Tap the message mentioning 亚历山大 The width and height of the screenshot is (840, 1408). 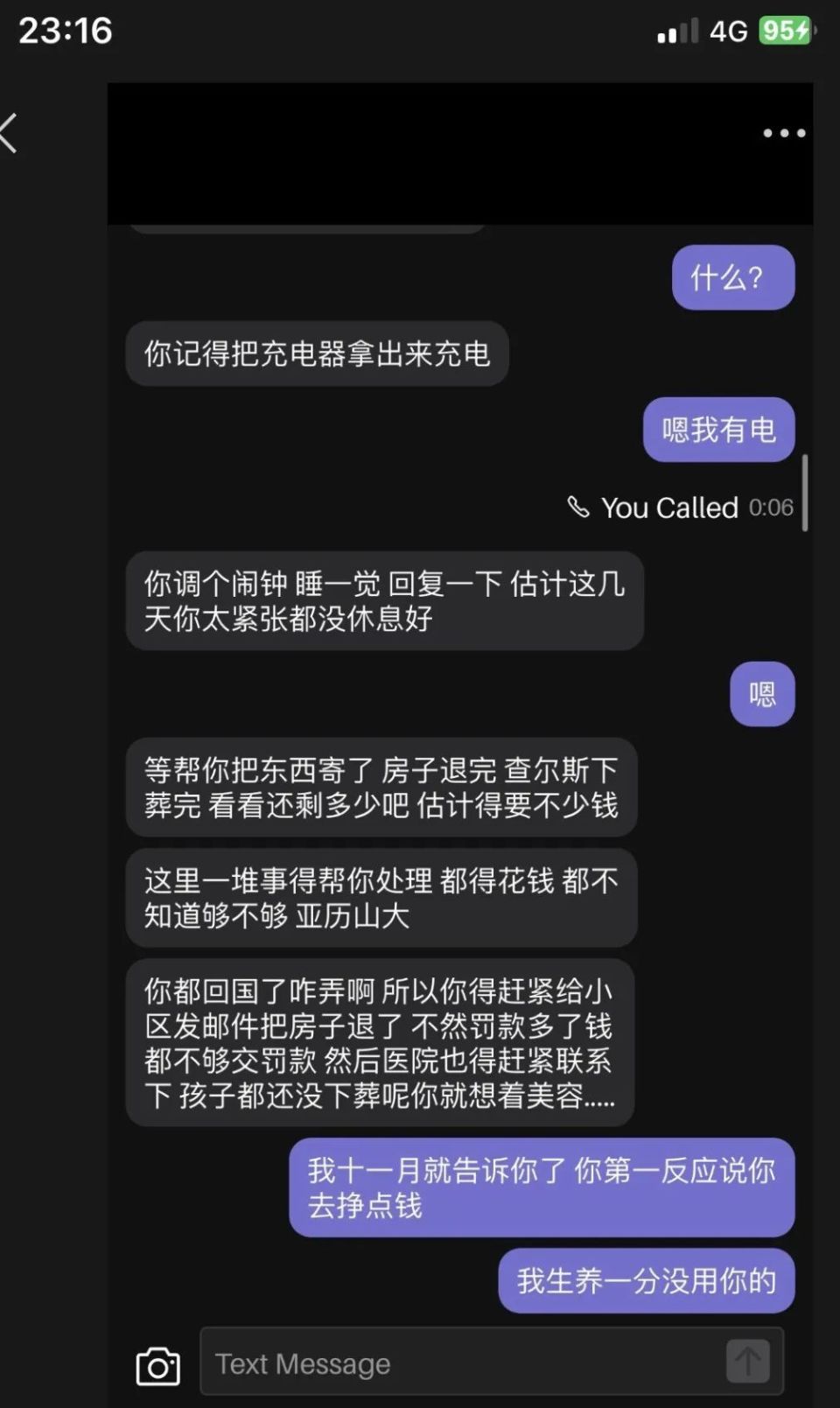(x=381, y=899)
